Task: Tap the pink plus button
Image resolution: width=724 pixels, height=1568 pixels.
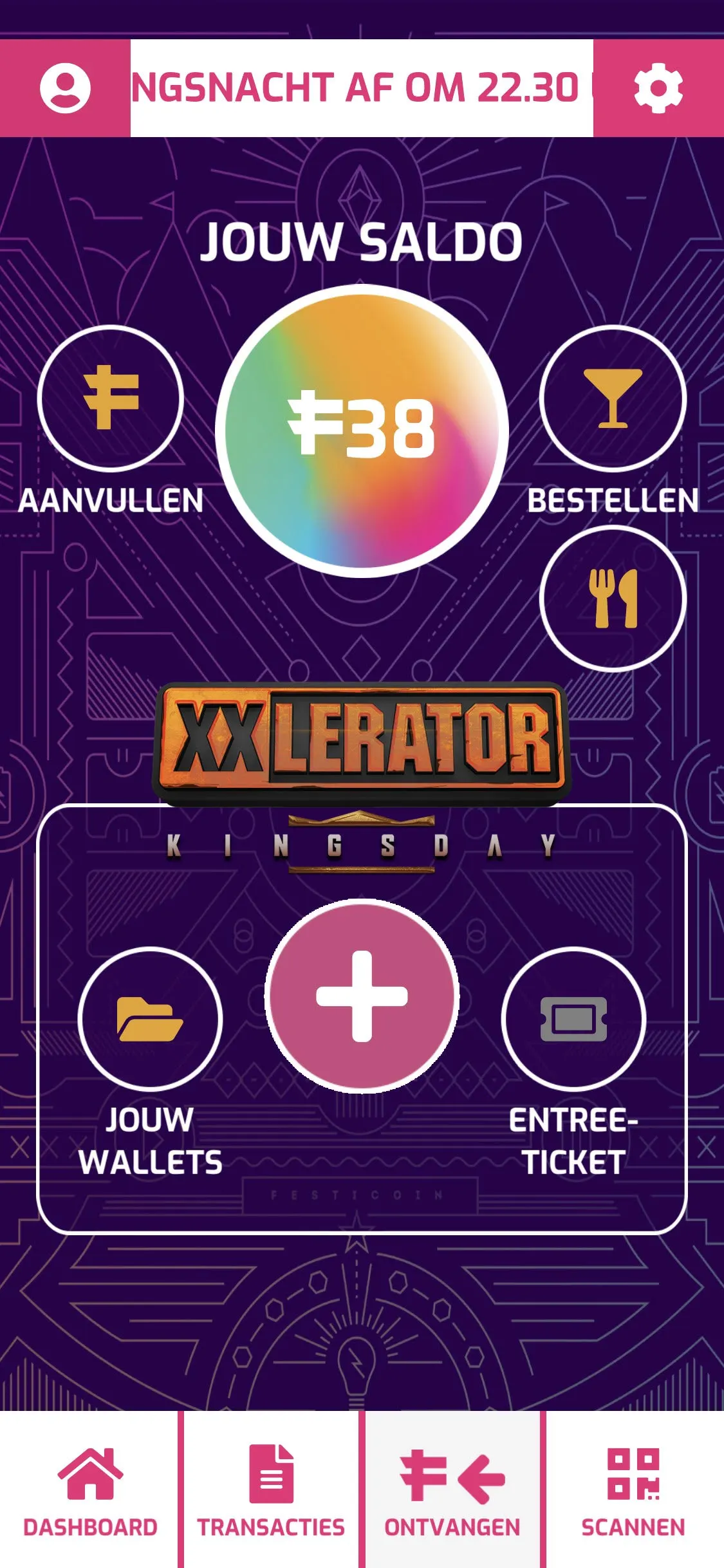Action: 362,996
